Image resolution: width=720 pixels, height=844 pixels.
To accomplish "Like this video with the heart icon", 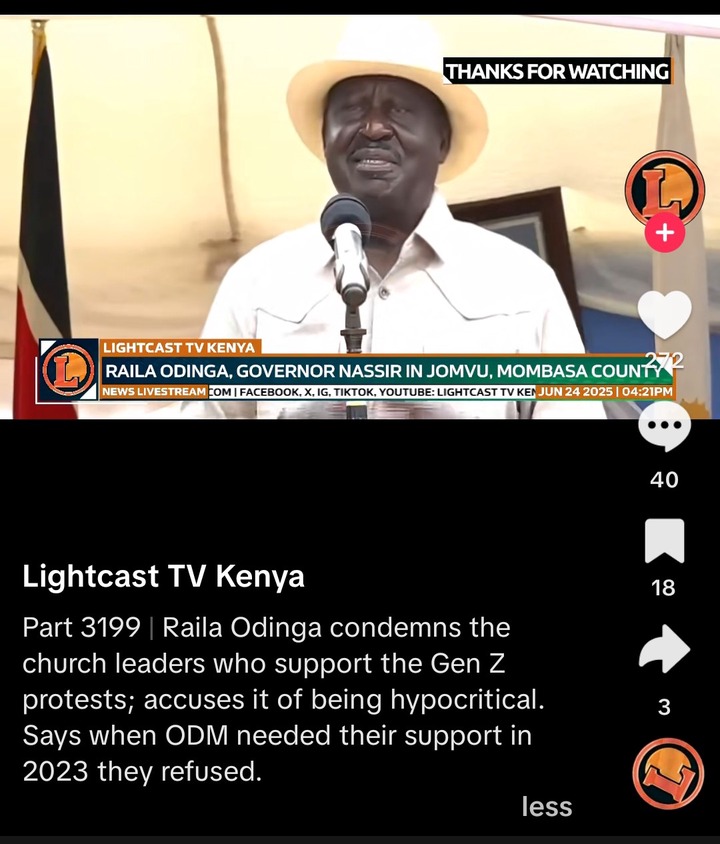I will tap(664, 316).
